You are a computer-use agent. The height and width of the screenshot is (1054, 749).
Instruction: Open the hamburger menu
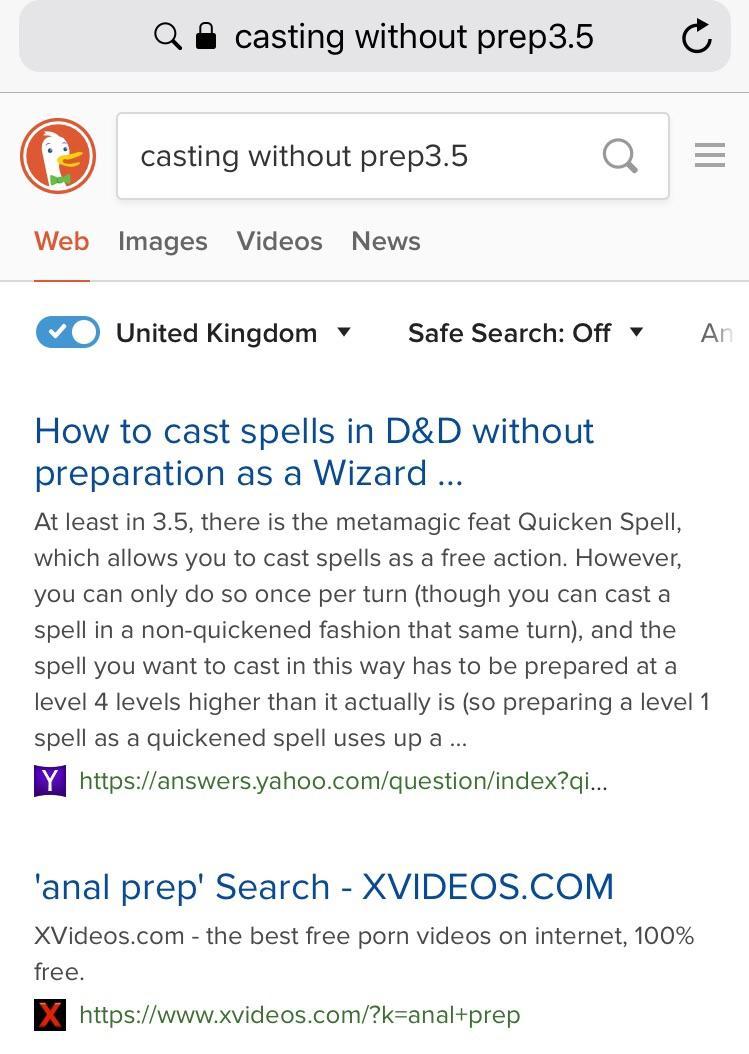coord(710,155)
